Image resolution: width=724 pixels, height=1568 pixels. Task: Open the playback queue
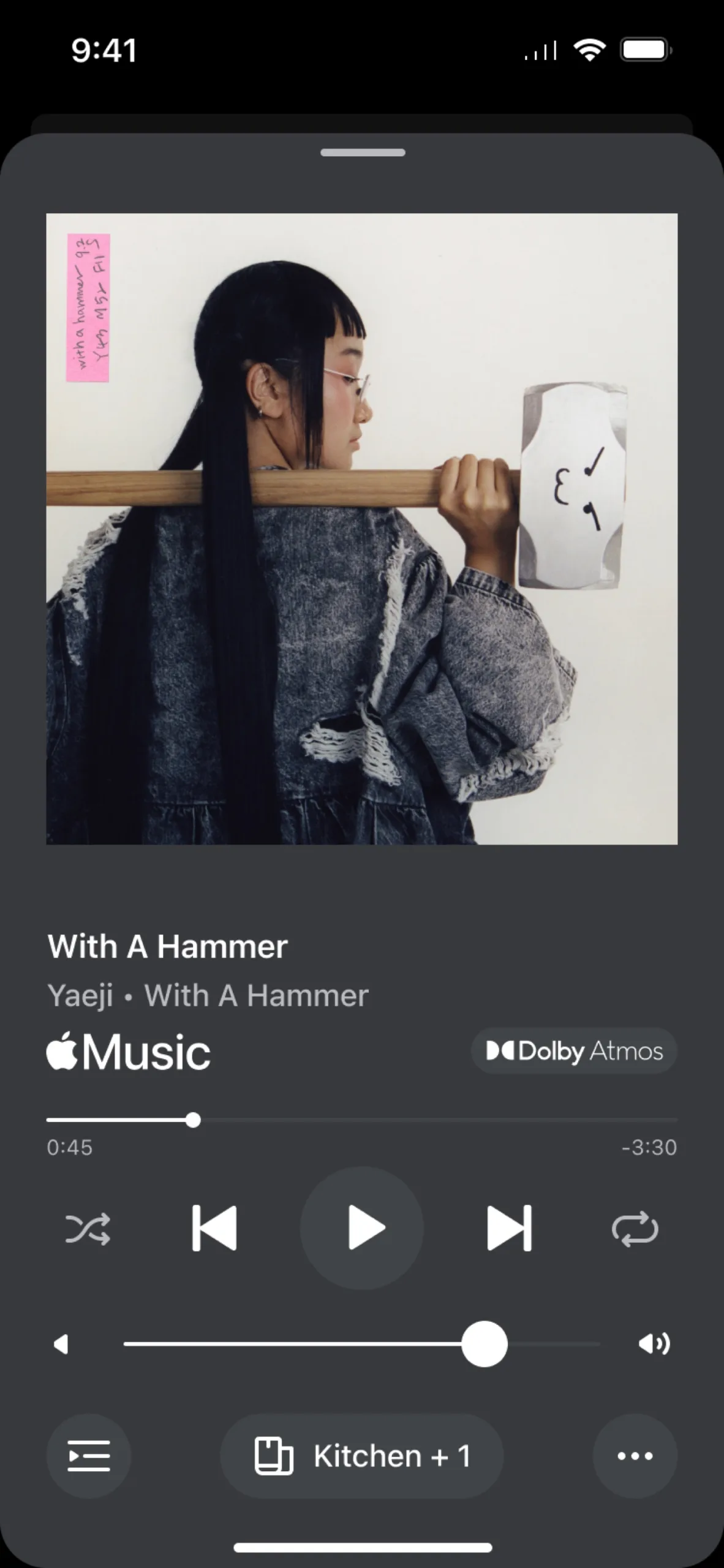pyautogui.click(x=89, y=1456)
